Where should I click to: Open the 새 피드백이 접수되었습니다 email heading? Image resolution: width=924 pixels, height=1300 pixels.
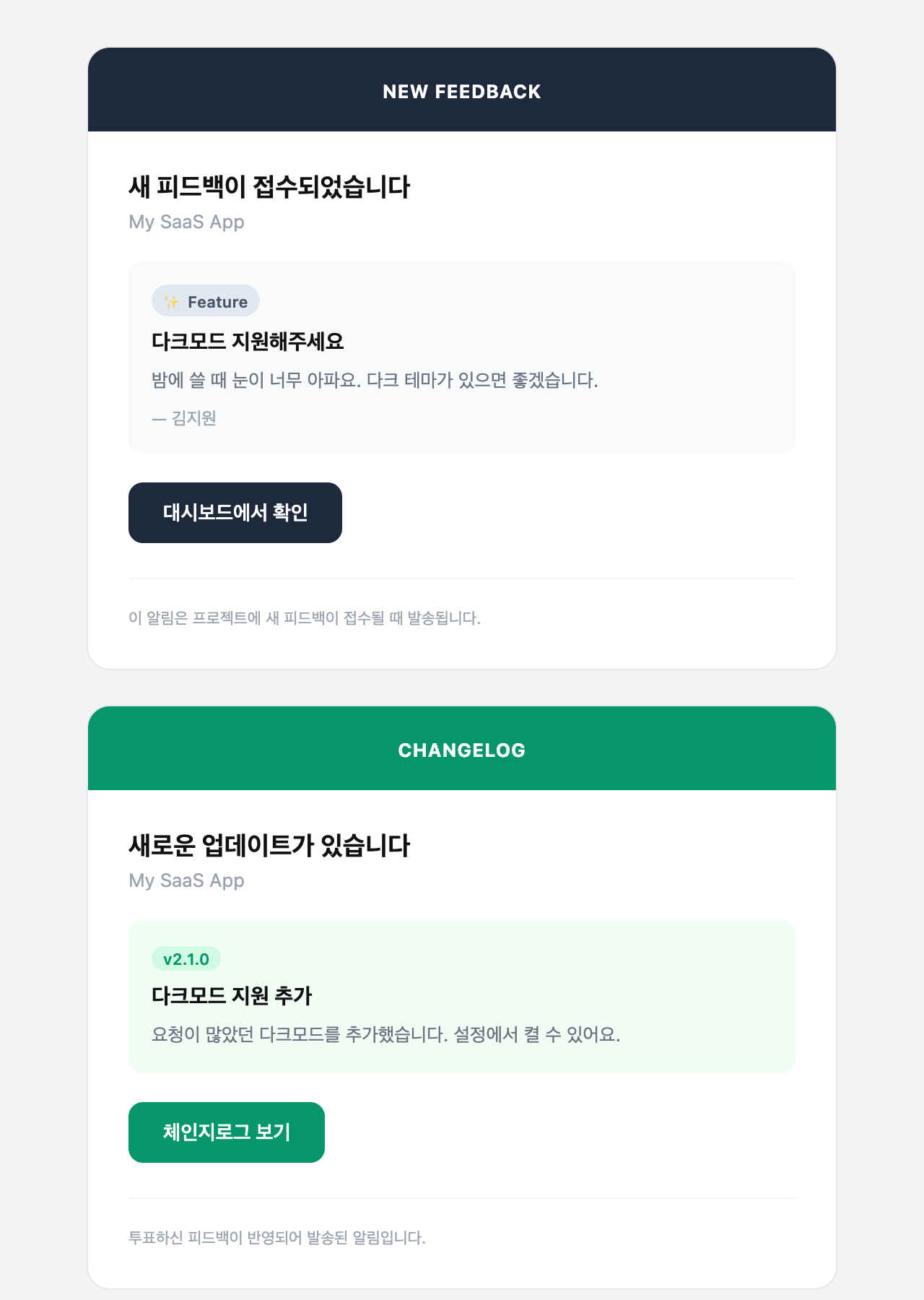point(269,186)
